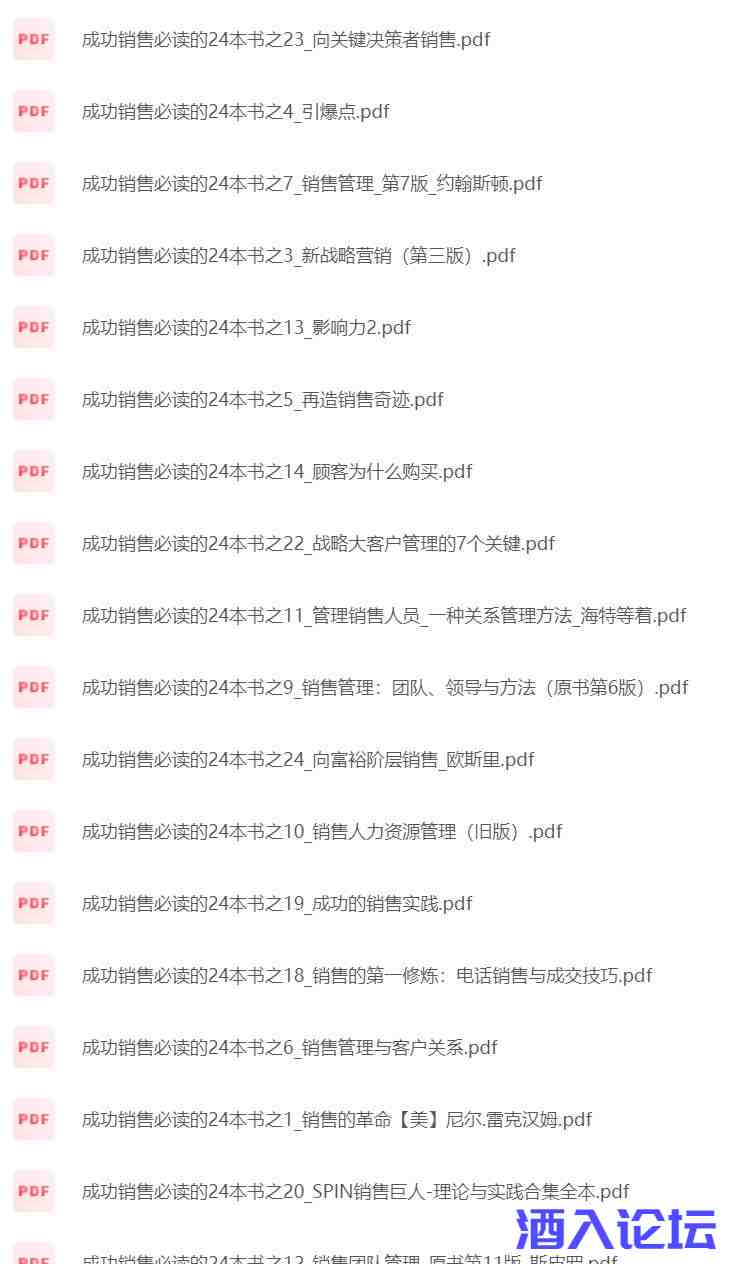The image size is (731, 1264).
Task: Open SPIN销售巨人 合集全本 PDF
Action: (355, 1192)
